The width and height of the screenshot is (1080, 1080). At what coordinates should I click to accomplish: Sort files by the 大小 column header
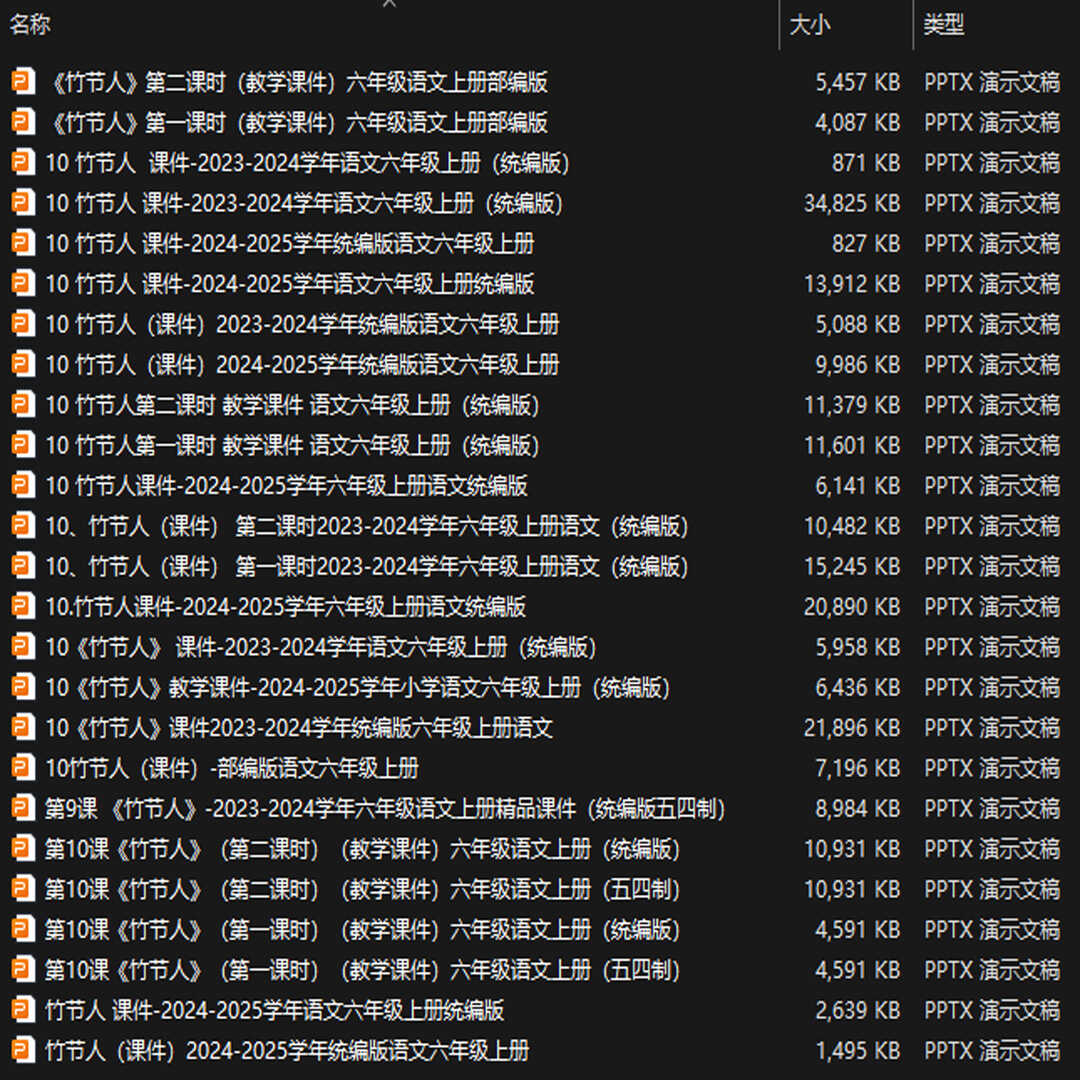809,25
